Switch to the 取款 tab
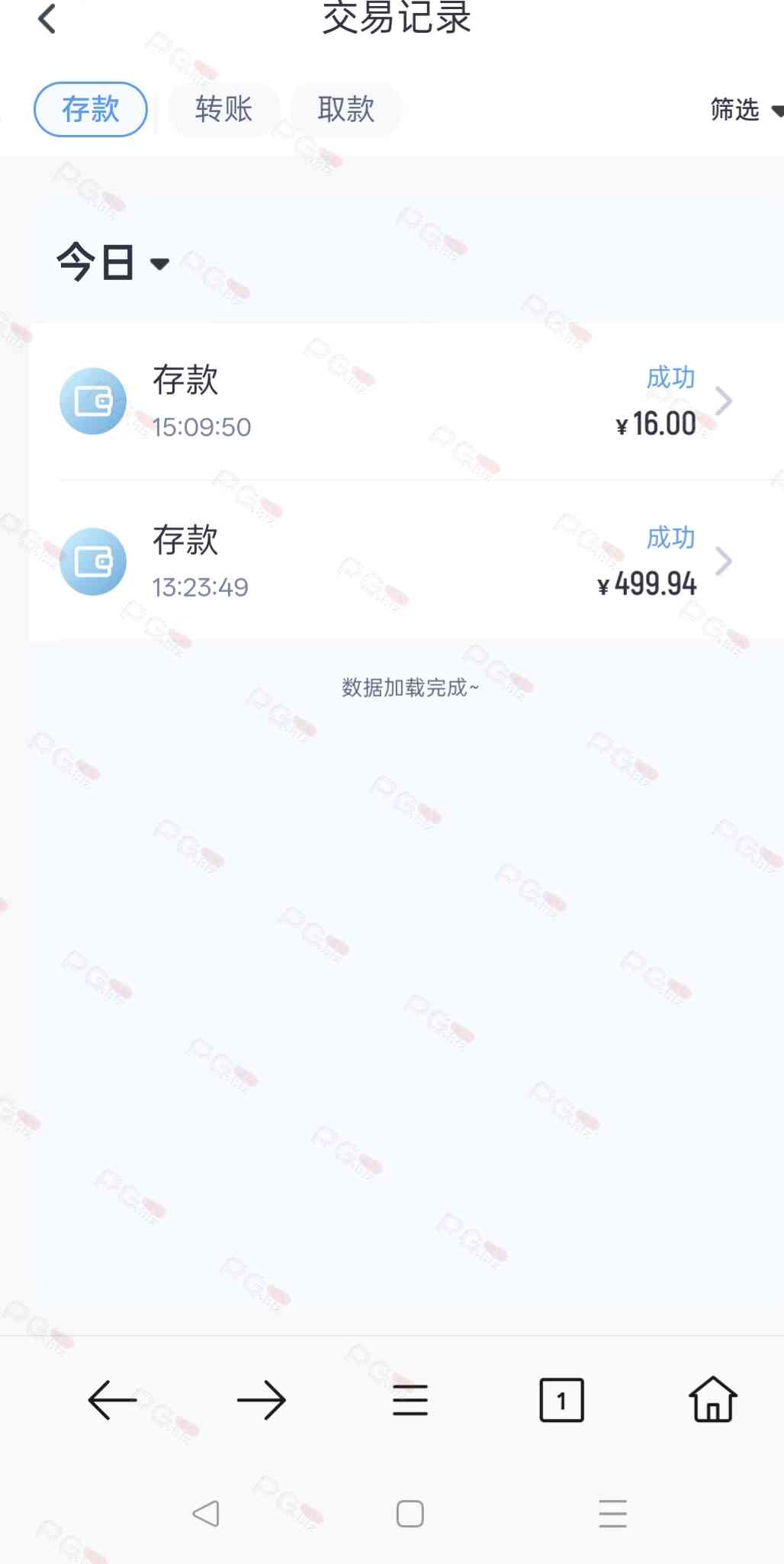This screenshot has height=1564, width=784. click(x=346, y=109)
